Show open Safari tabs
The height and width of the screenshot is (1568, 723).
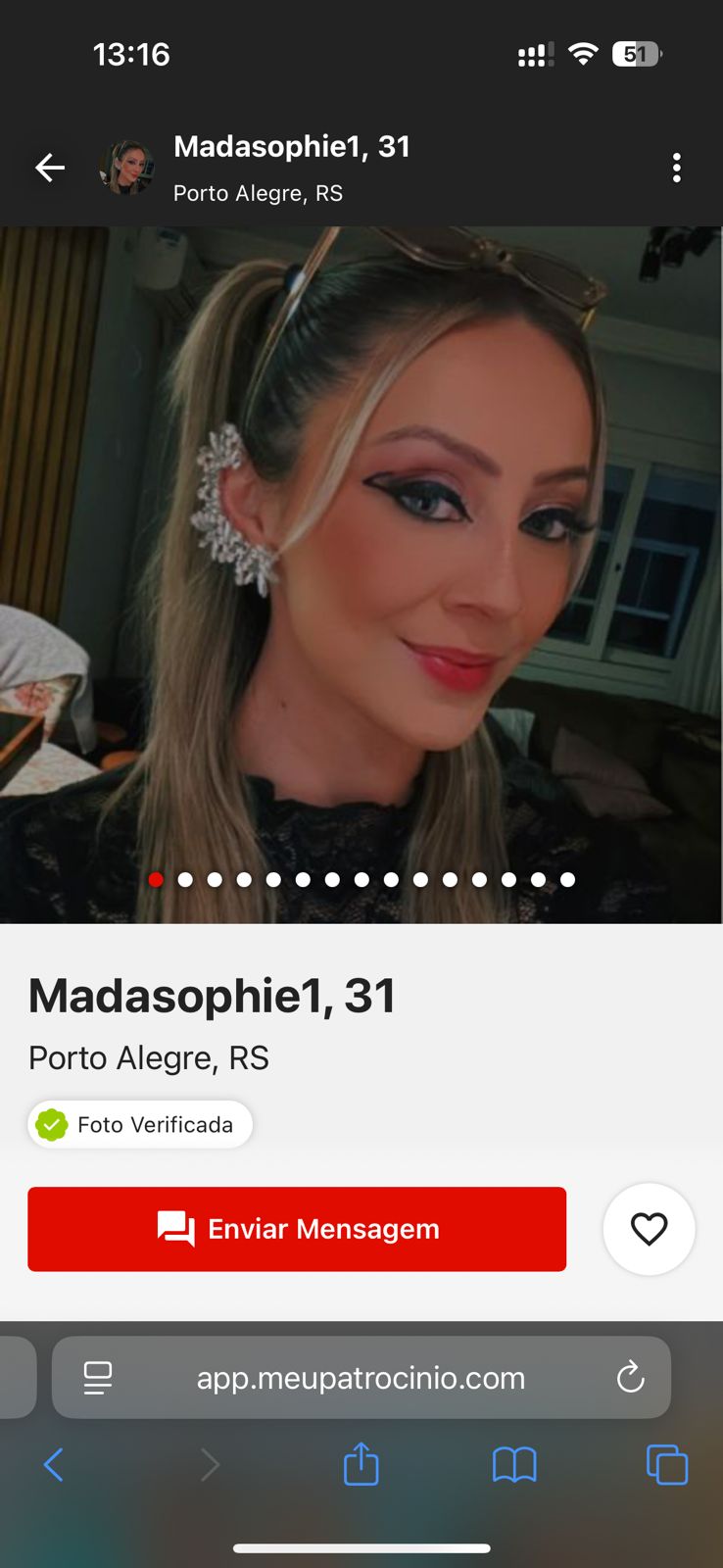667,1465
